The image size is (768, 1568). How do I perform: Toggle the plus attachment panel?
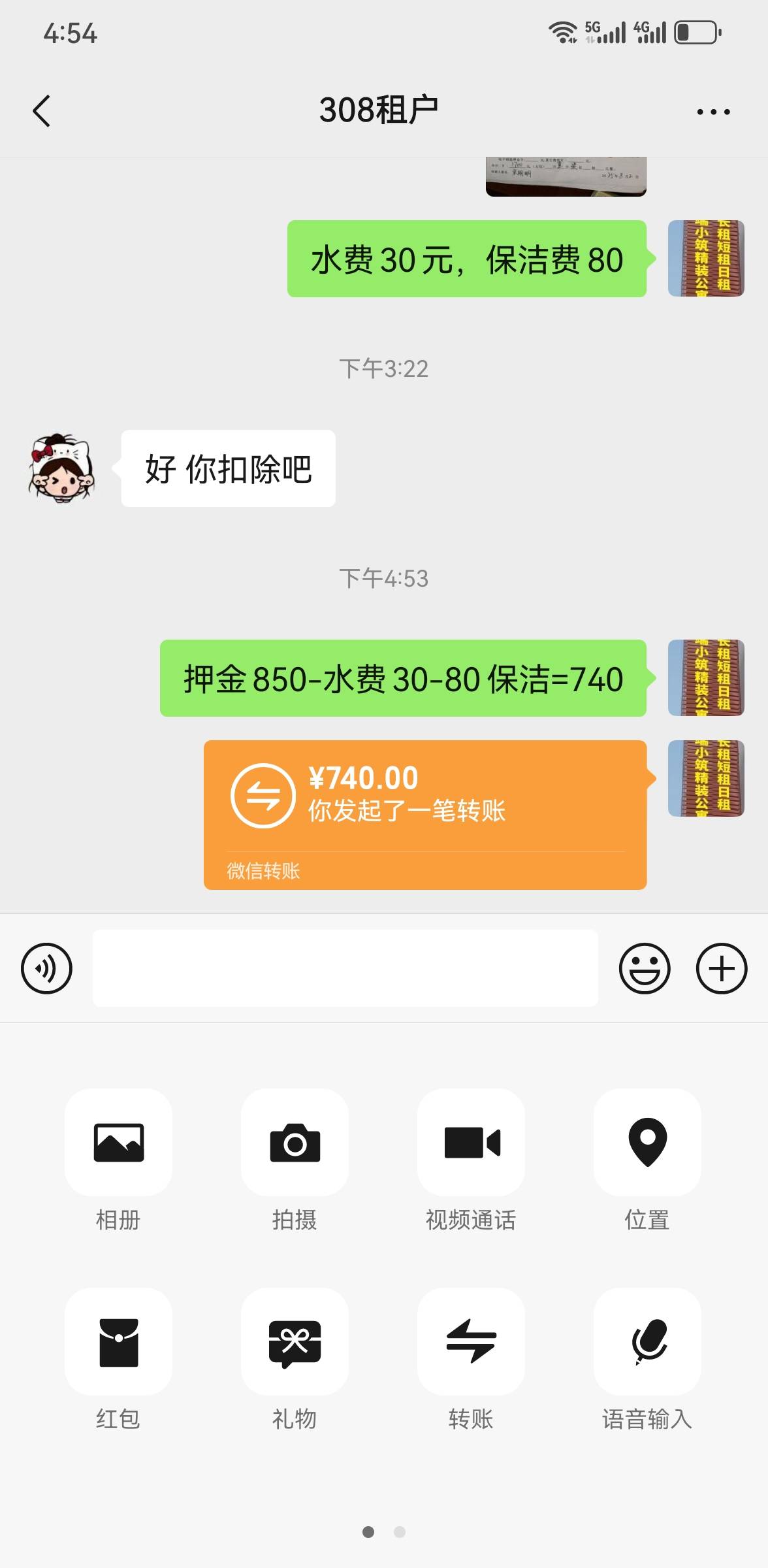[x=721, y=968]
